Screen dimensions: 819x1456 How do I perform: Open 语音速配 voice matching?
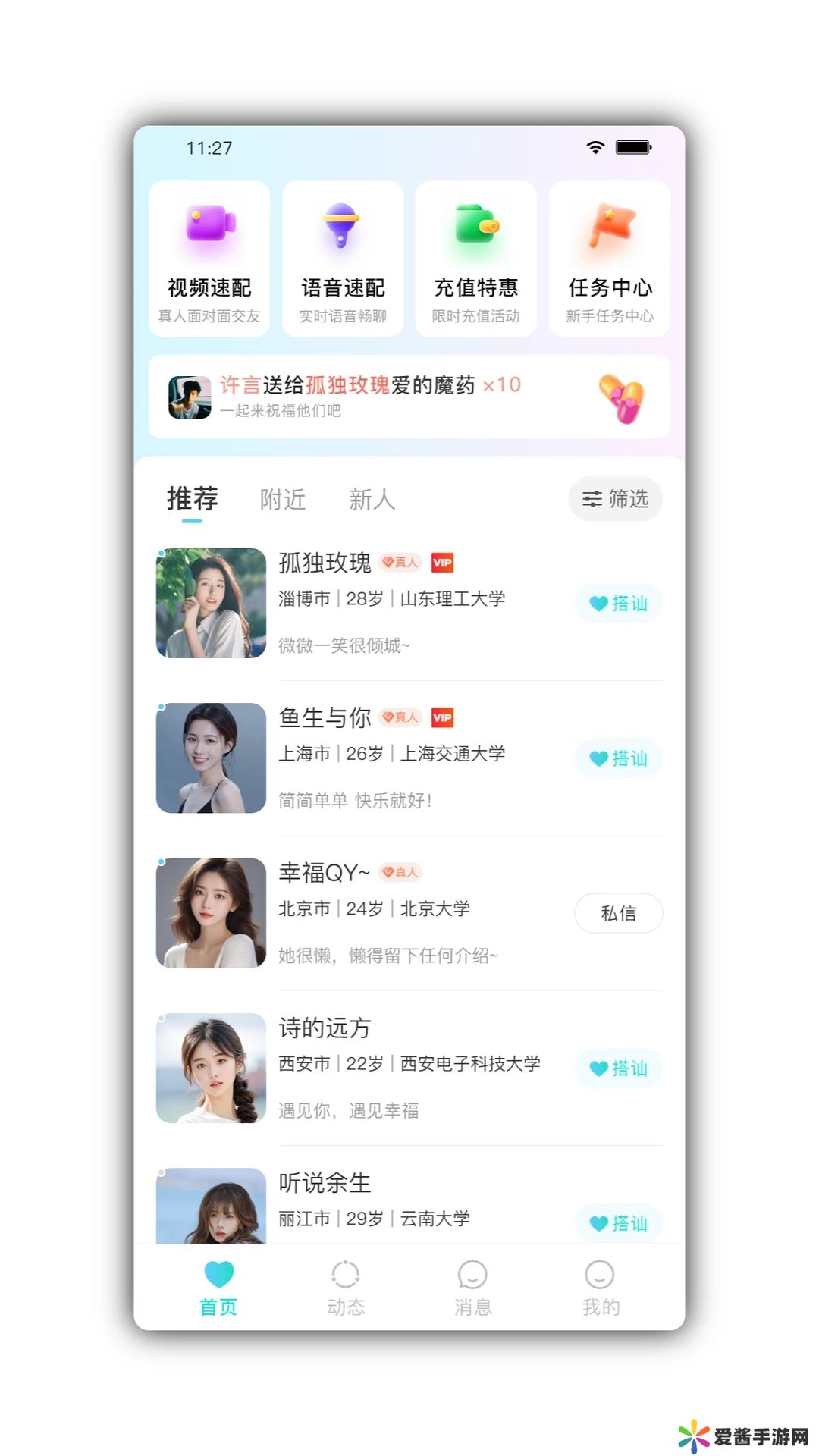343,259
